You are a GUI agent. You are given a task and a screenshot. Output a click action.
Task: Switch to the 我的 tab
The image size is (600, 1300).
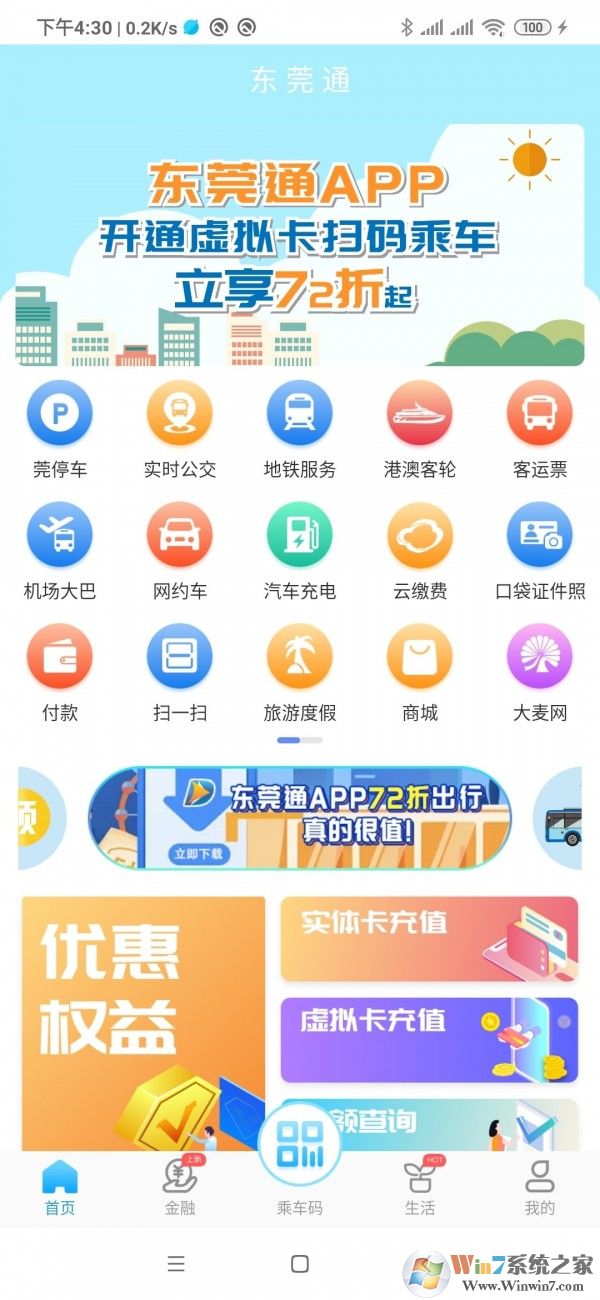(540, 1187)
